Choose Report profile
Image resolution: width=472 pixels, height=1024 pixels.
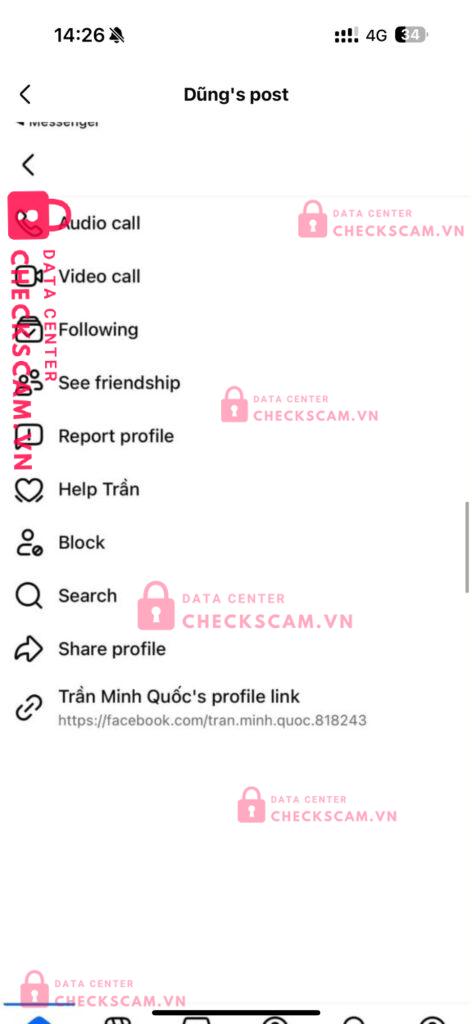pos(236,436)
